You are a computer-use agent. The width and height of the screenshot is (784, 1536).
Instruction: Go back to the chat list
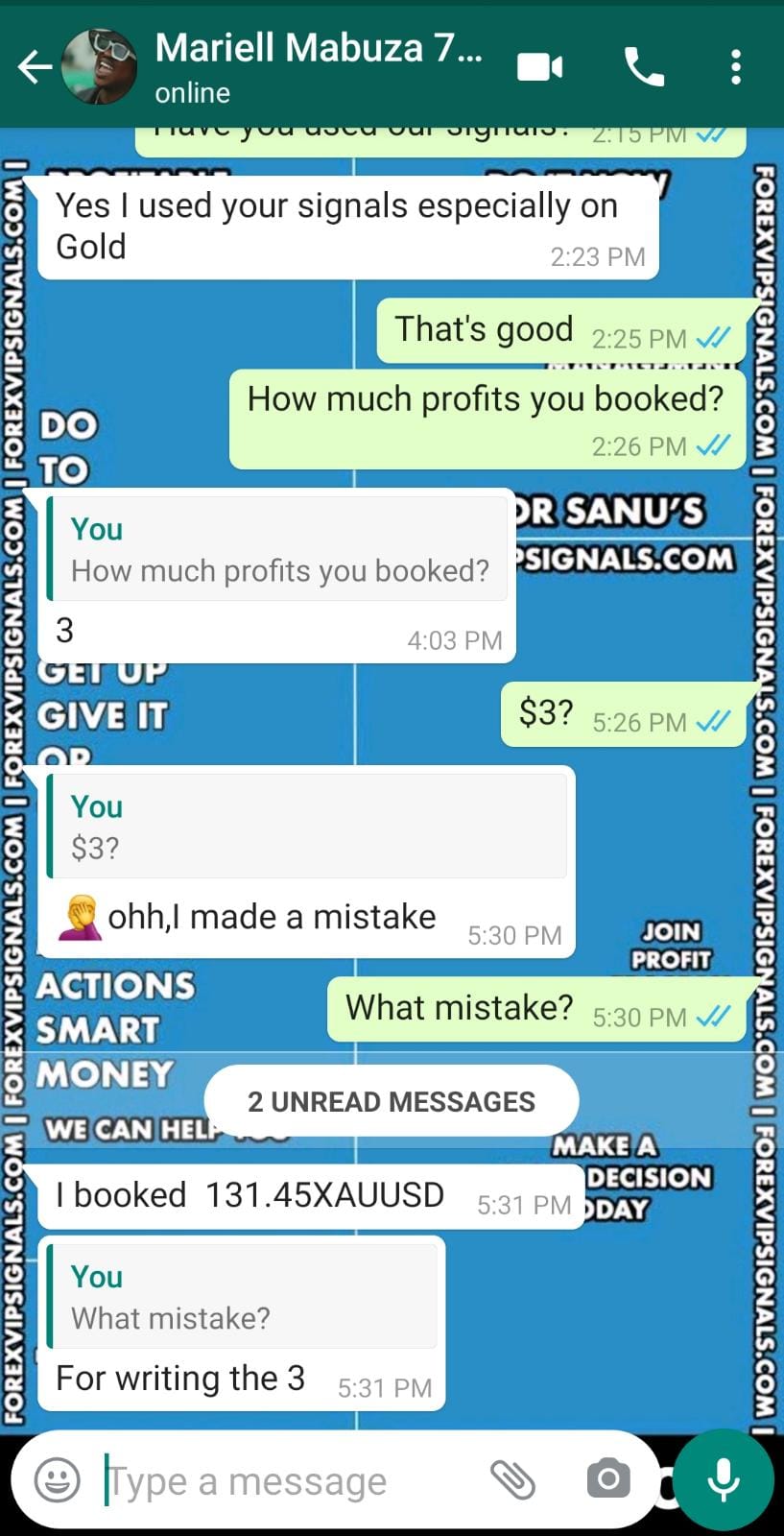pyautogui.click(x=35, y=67)
